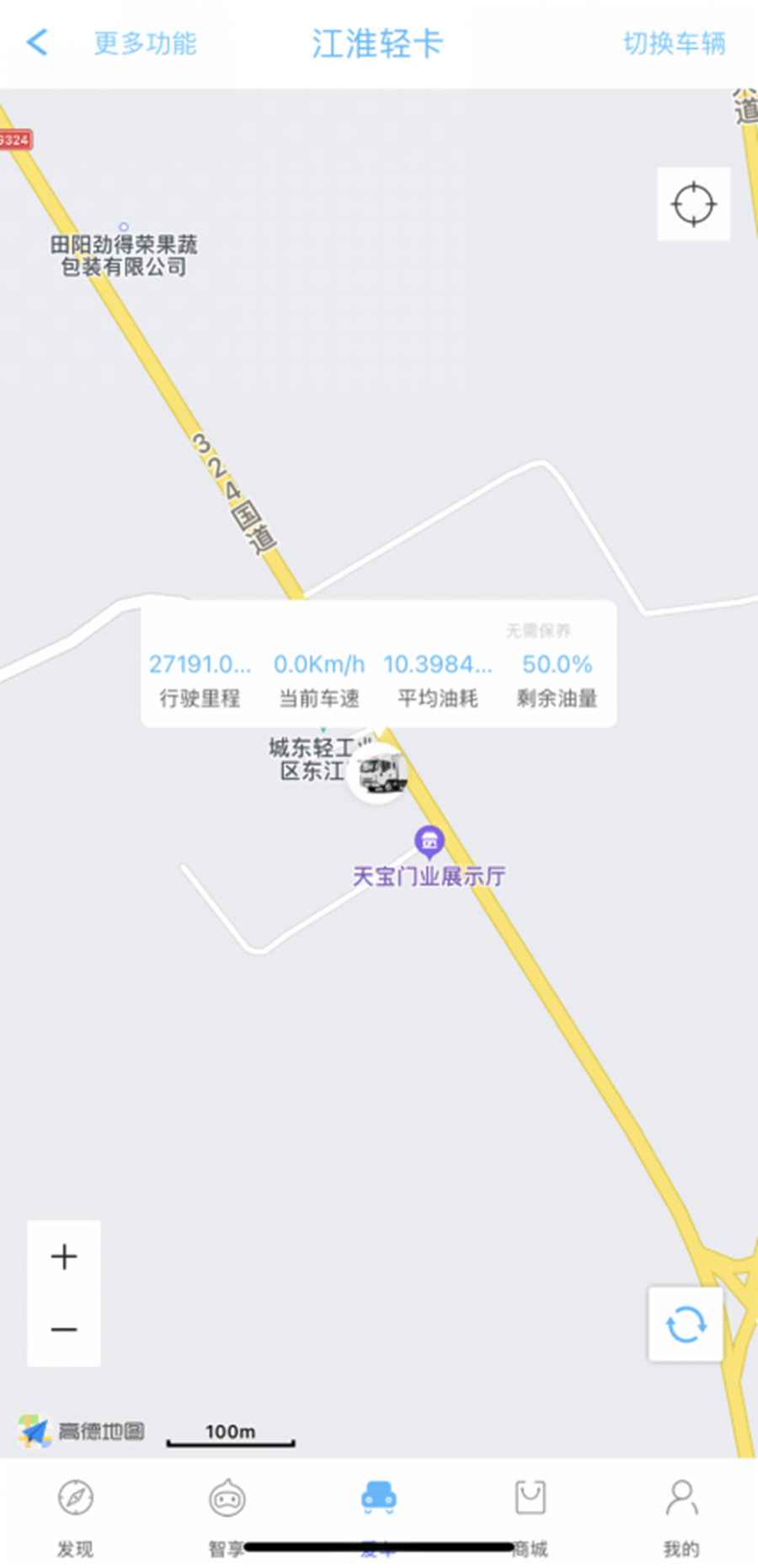The height and width of the screenshot is (1568, 758).
Task: Open the 天宝门业展示厅 POI marker
Action: pyautogui.click(x=429, y=839)
